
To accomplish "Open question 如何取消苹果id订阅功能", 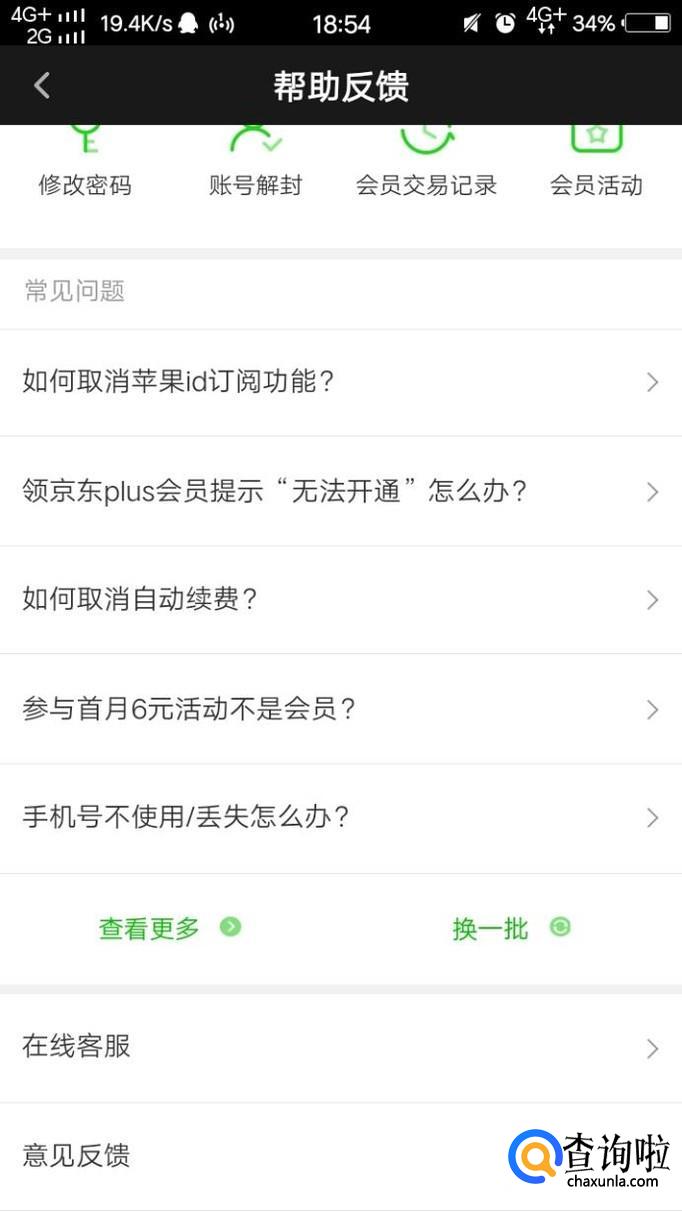I will coord(340,382).
